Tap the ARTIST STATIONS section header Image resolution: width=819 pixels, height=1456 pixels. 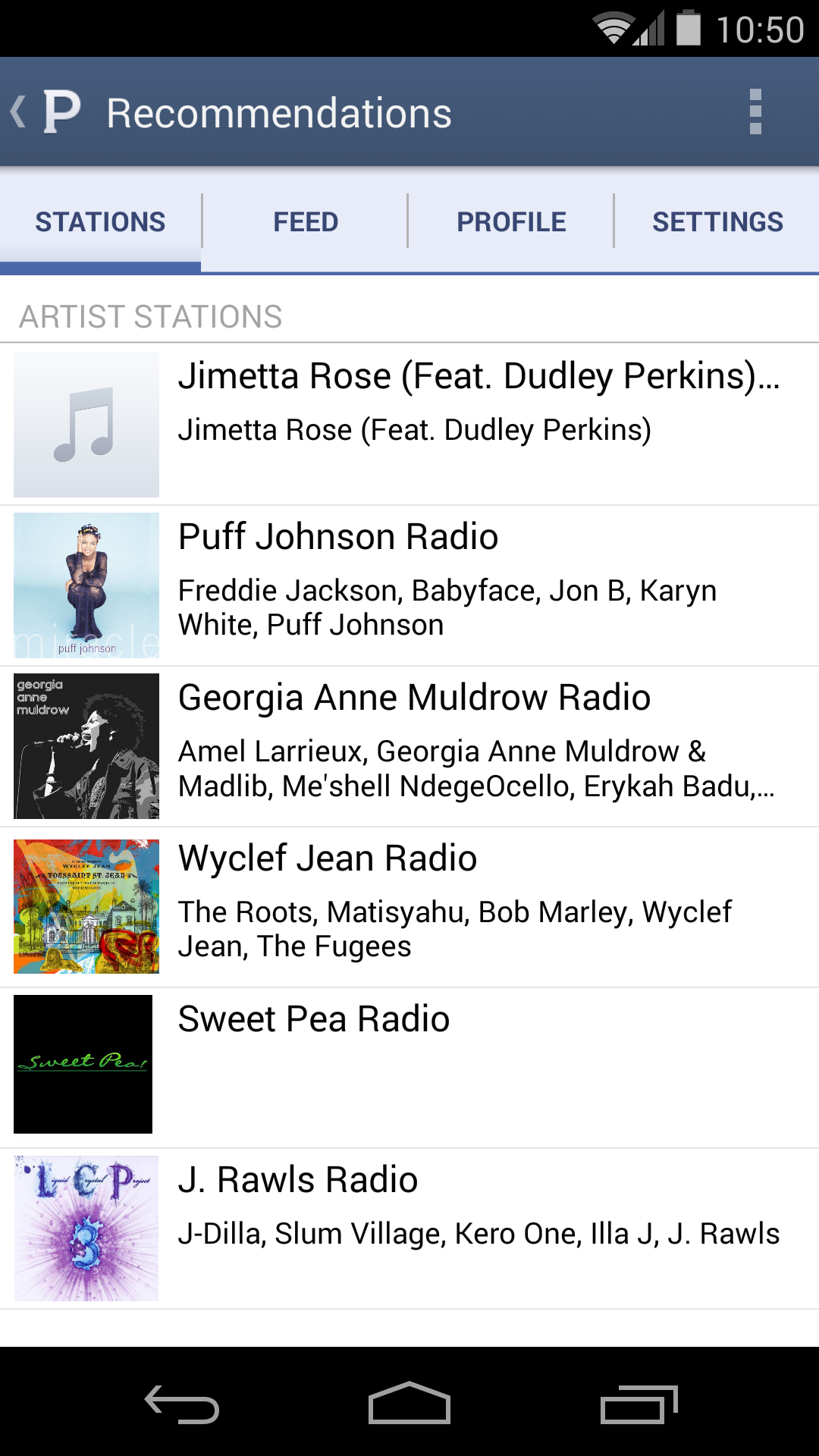coord(149,315)
